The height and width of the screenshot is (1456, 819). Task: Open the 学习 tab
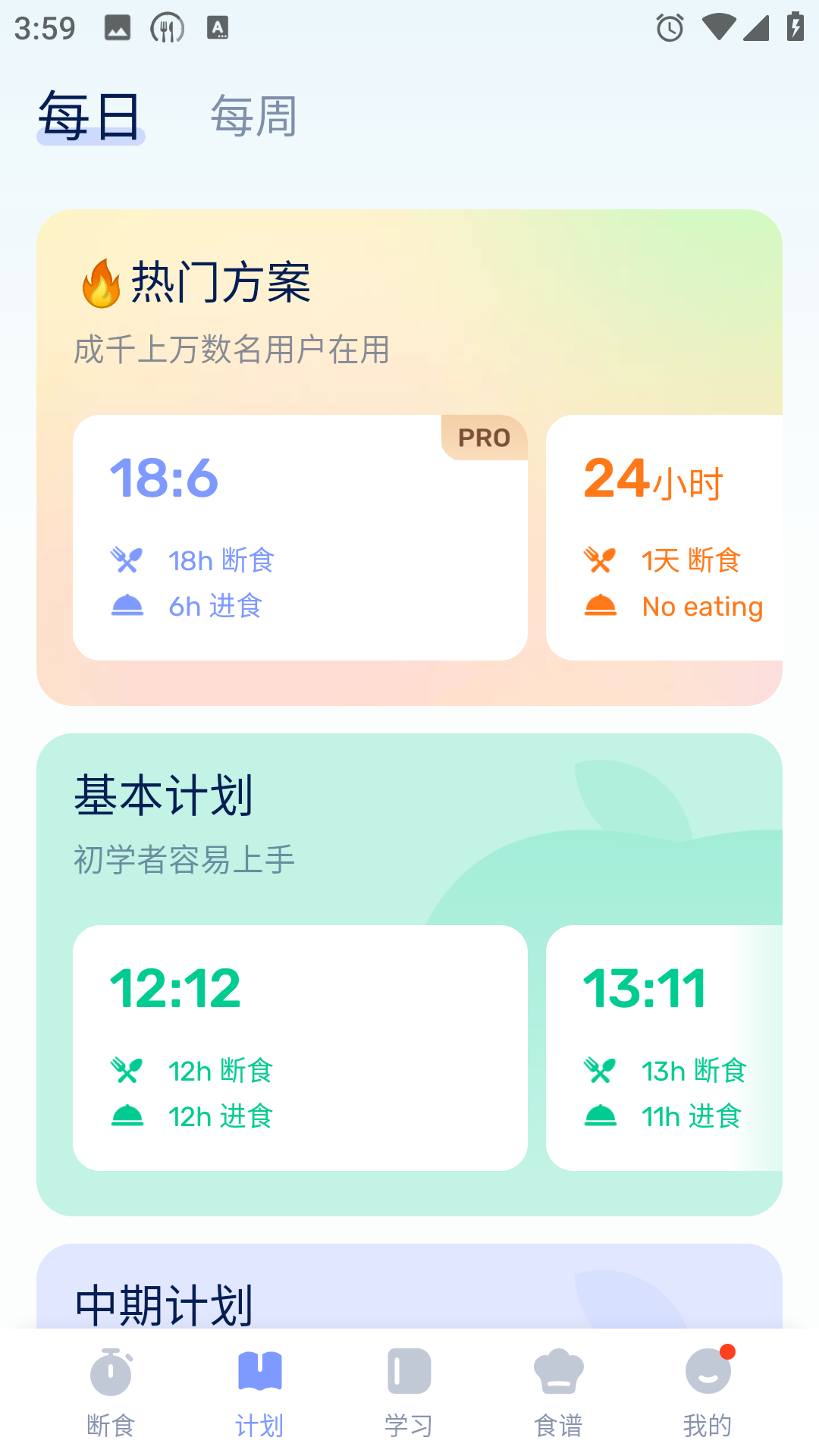(x=409, y=1392)
